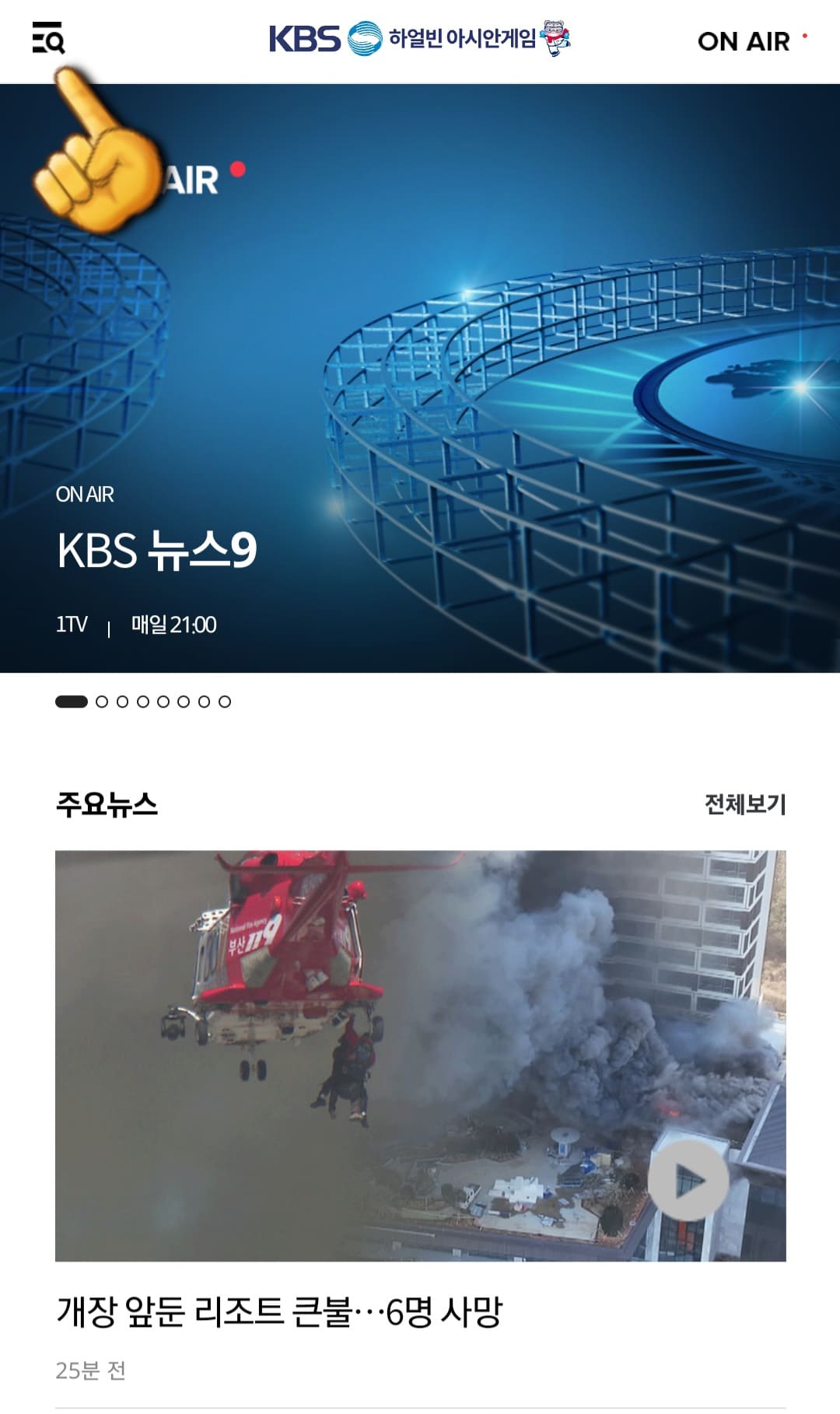Select the 1TV channel label
The image size is (840, 1414).
click(71, 622)
